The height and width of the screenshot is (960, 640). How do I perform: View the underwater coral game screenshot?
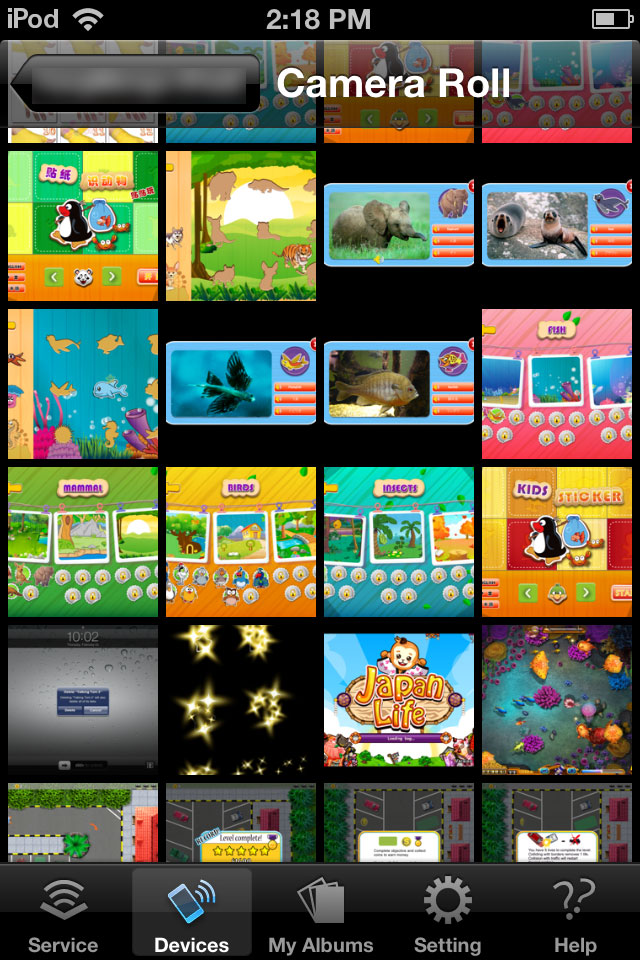tap(557, 700)
